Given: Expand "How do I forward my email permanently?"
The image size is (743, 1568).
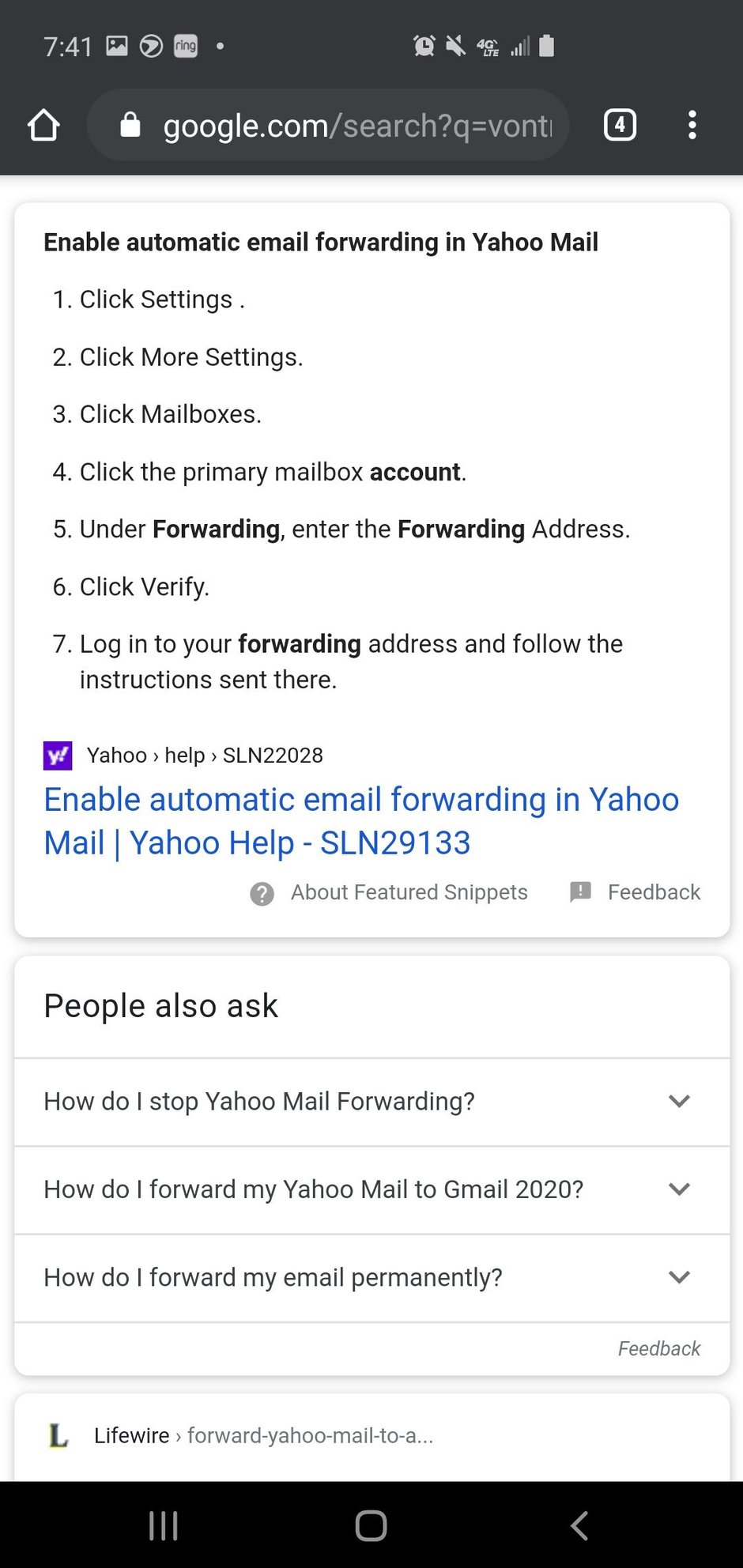Looking at the screenshot, I should 371,1277.
